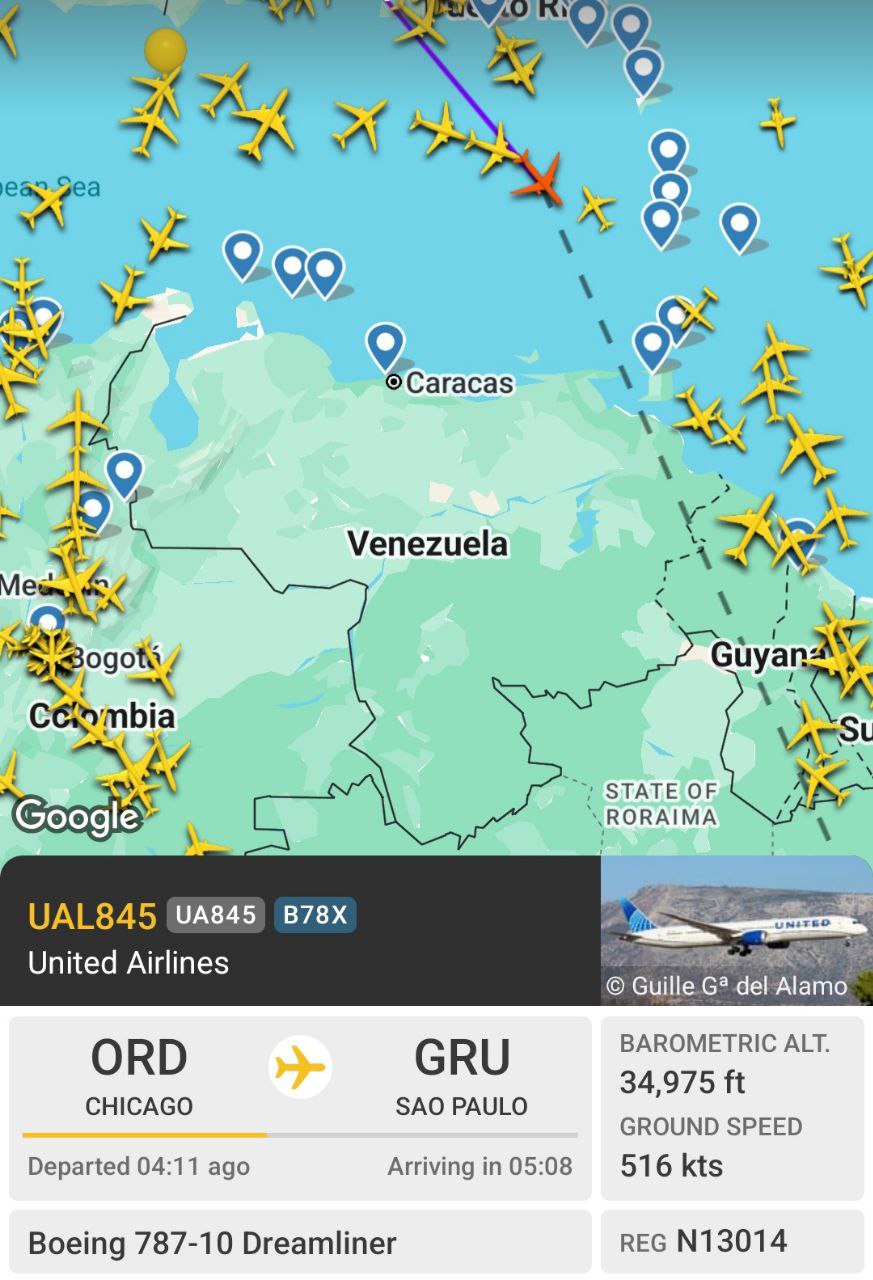Tap the airport pin at Caracas
This screenshot has height=1280, width=873.
385,345
